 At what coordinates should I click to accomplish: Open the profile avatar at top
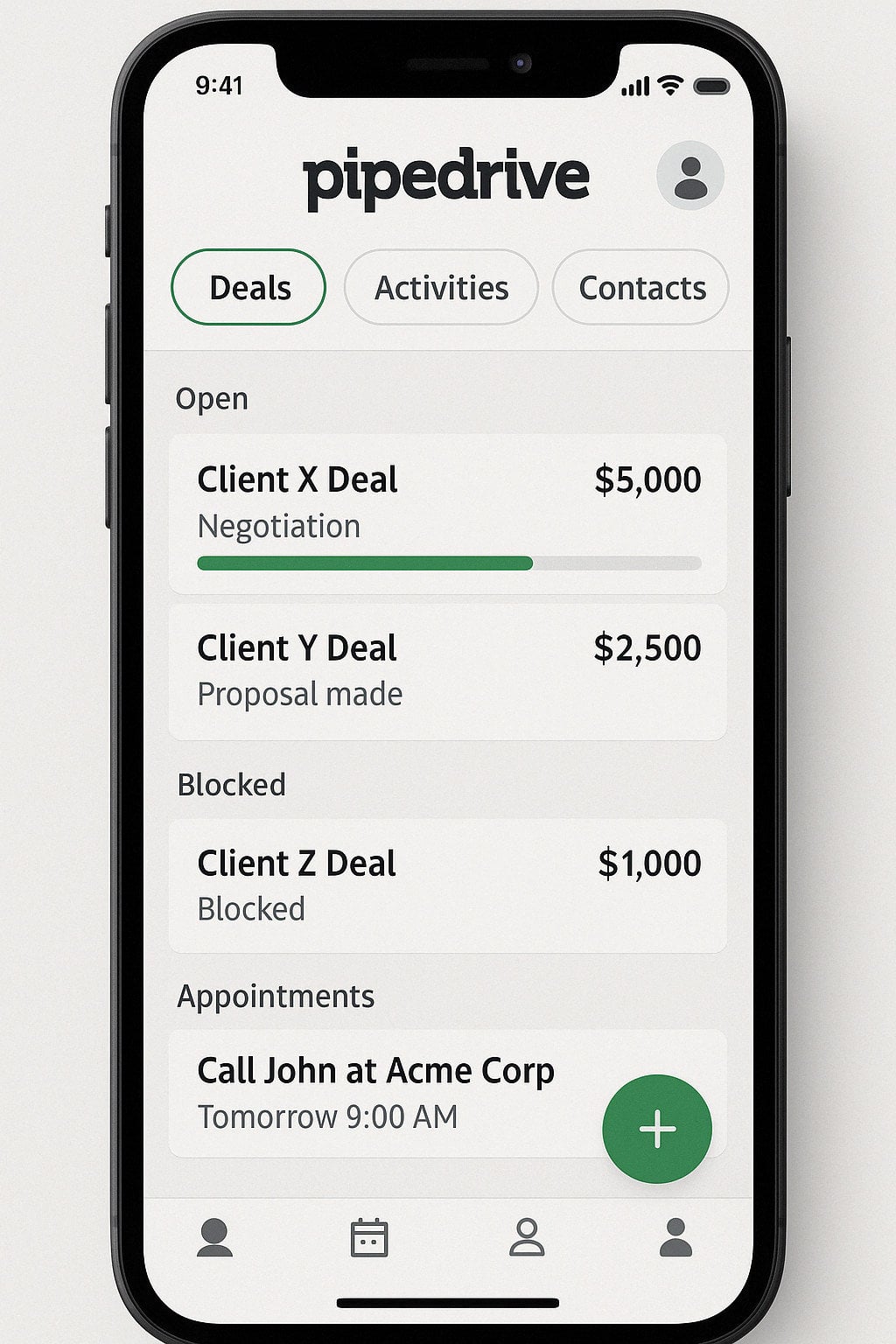[689, 176]
